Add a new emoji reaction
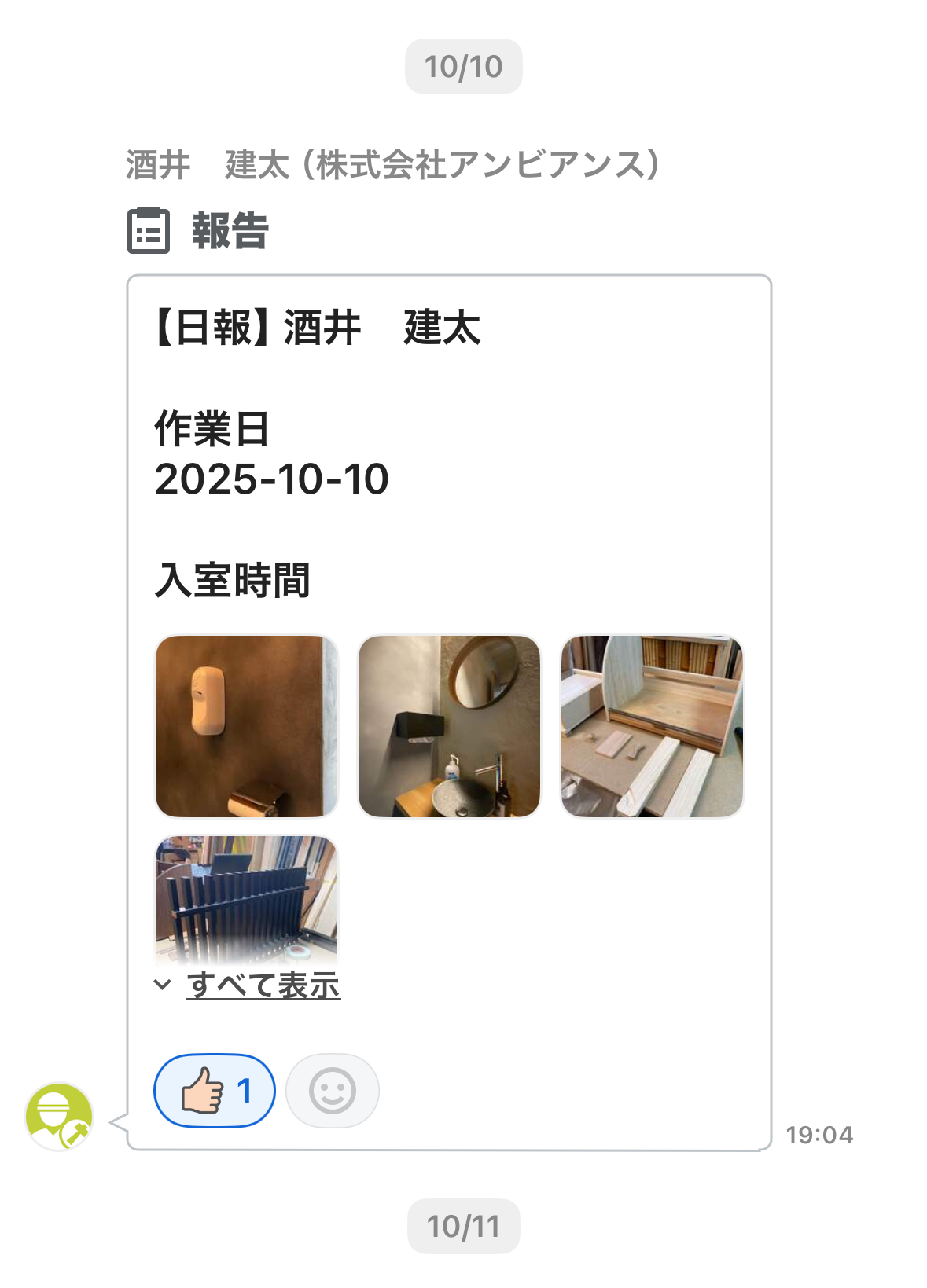 click(x=333, y=1091)
